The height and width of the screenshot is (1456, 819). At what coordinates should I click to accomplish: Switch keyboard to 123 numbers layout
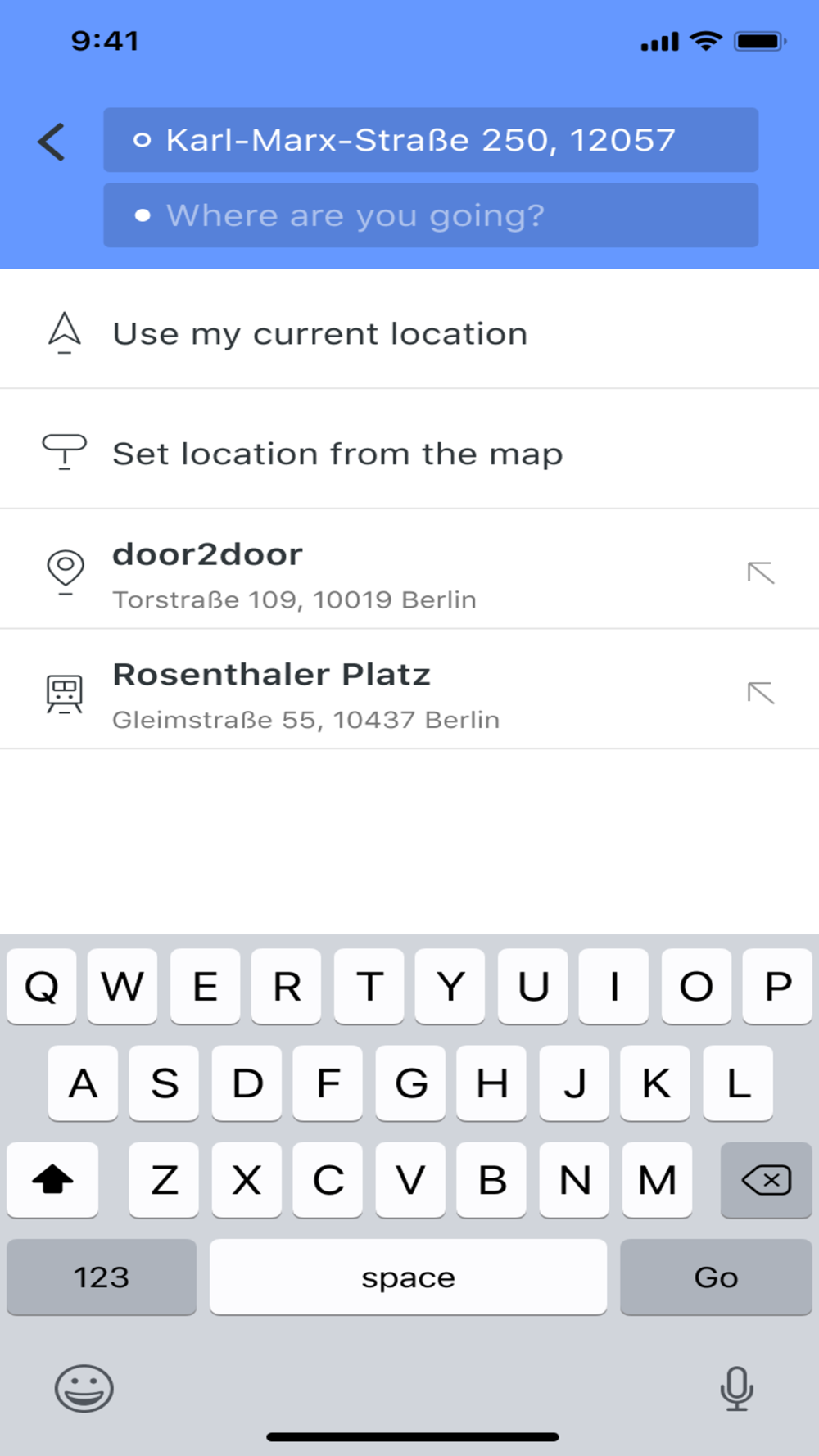point(102,1277)
